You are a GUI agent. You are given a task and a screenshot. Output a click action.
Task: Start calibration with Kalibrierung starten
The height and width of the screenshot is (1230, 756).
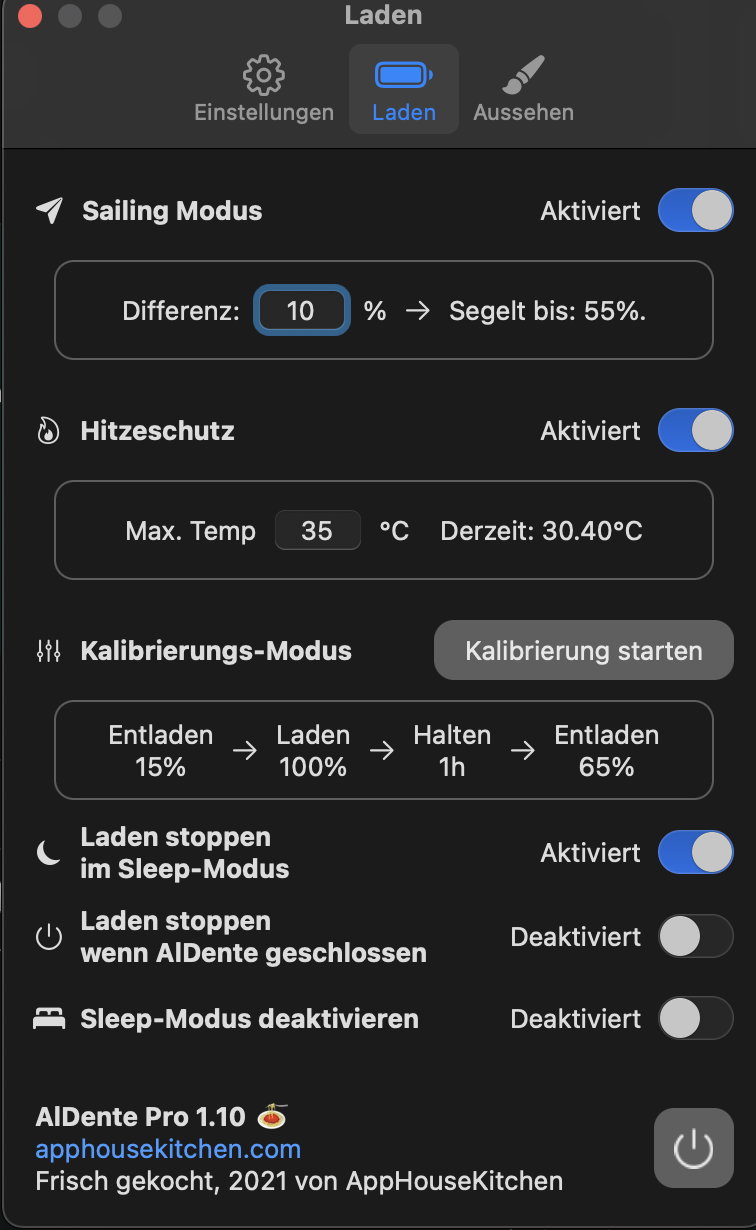(x=584, y=651)
